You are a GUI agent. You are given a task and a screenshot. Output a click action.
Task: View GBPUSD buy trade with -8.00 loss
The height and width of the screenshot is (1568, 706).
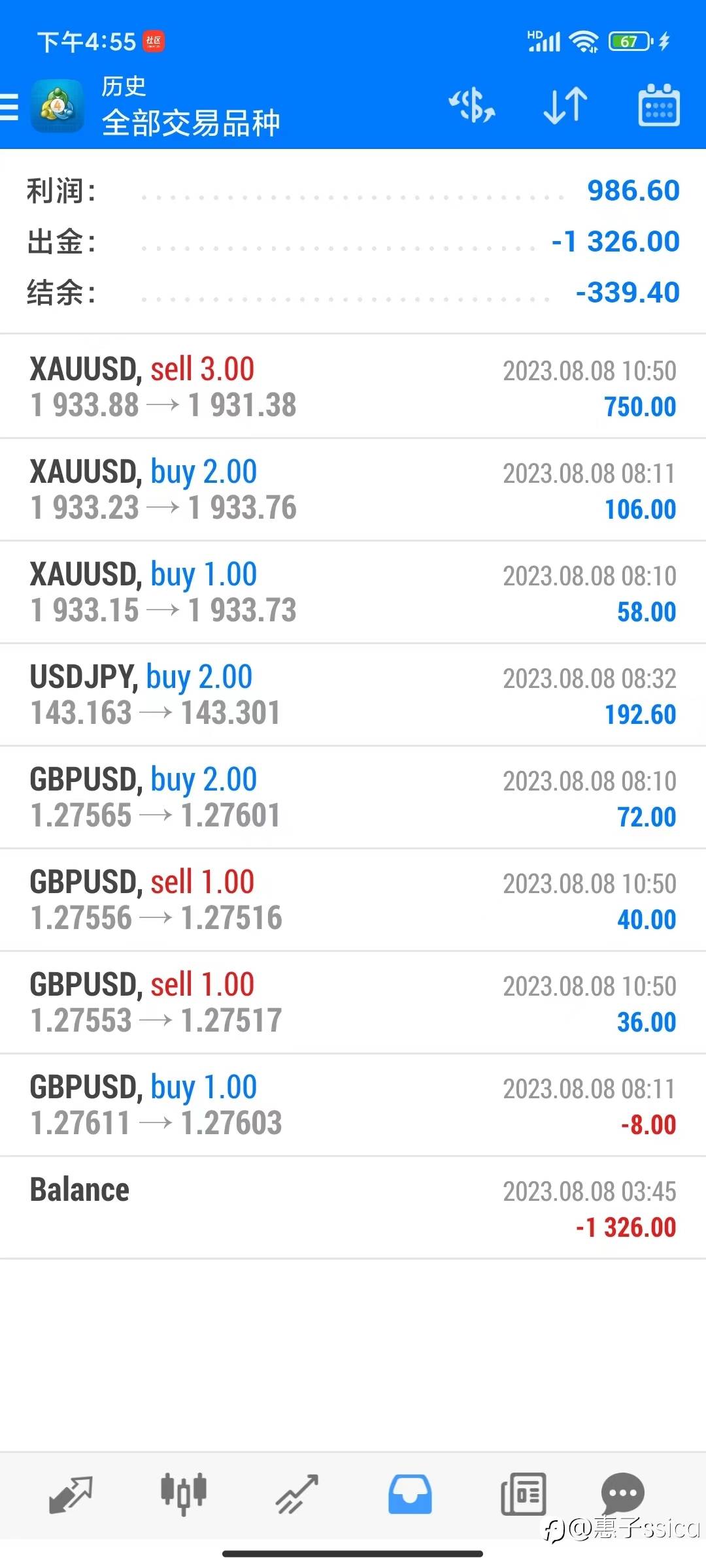click(353, 1105)
